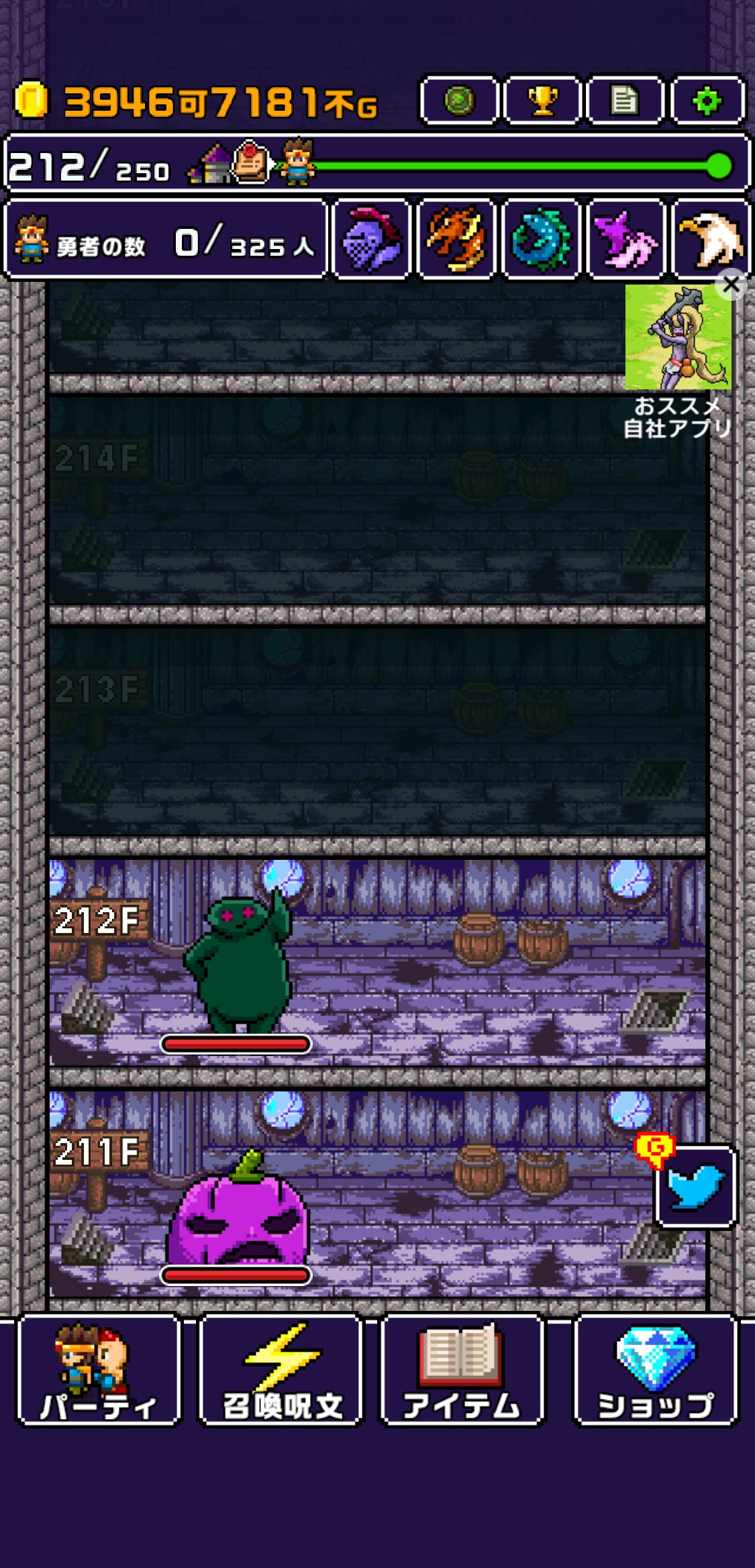
Task: Open the アイテム items tab
Action: (462, 1369)
